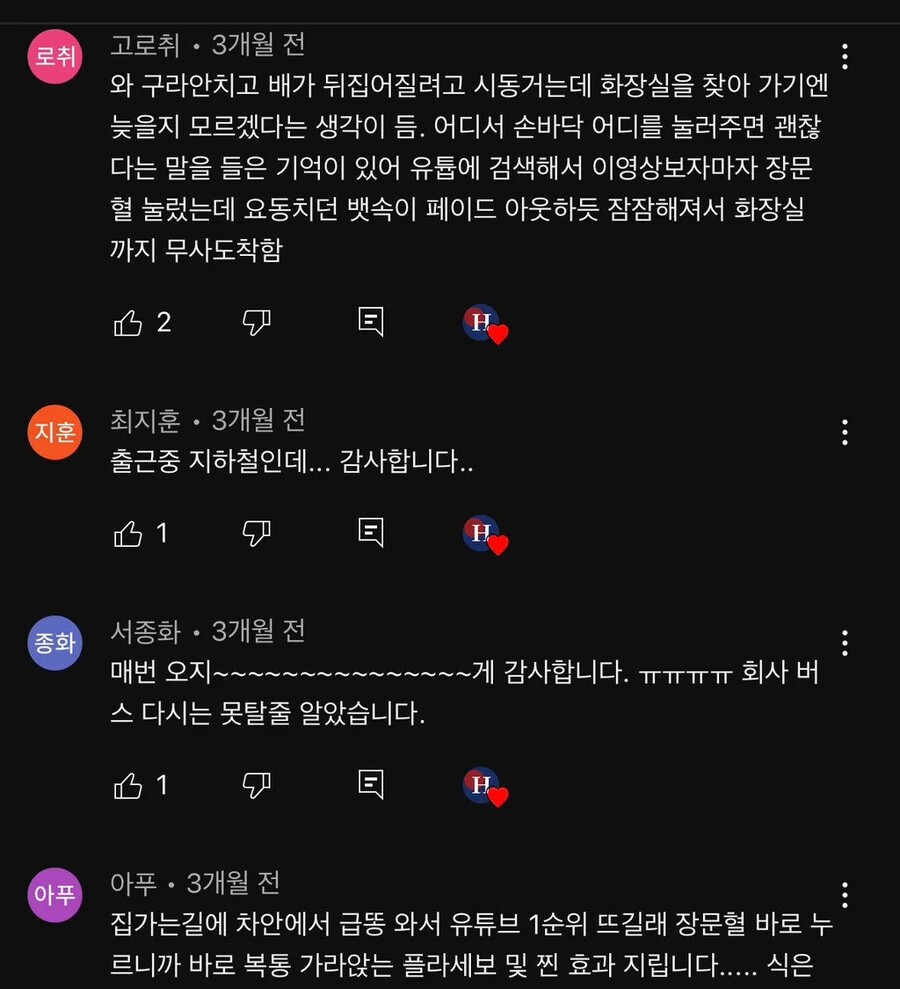
Task: Click 지훈's profile picture
Action: click(53, 432)
